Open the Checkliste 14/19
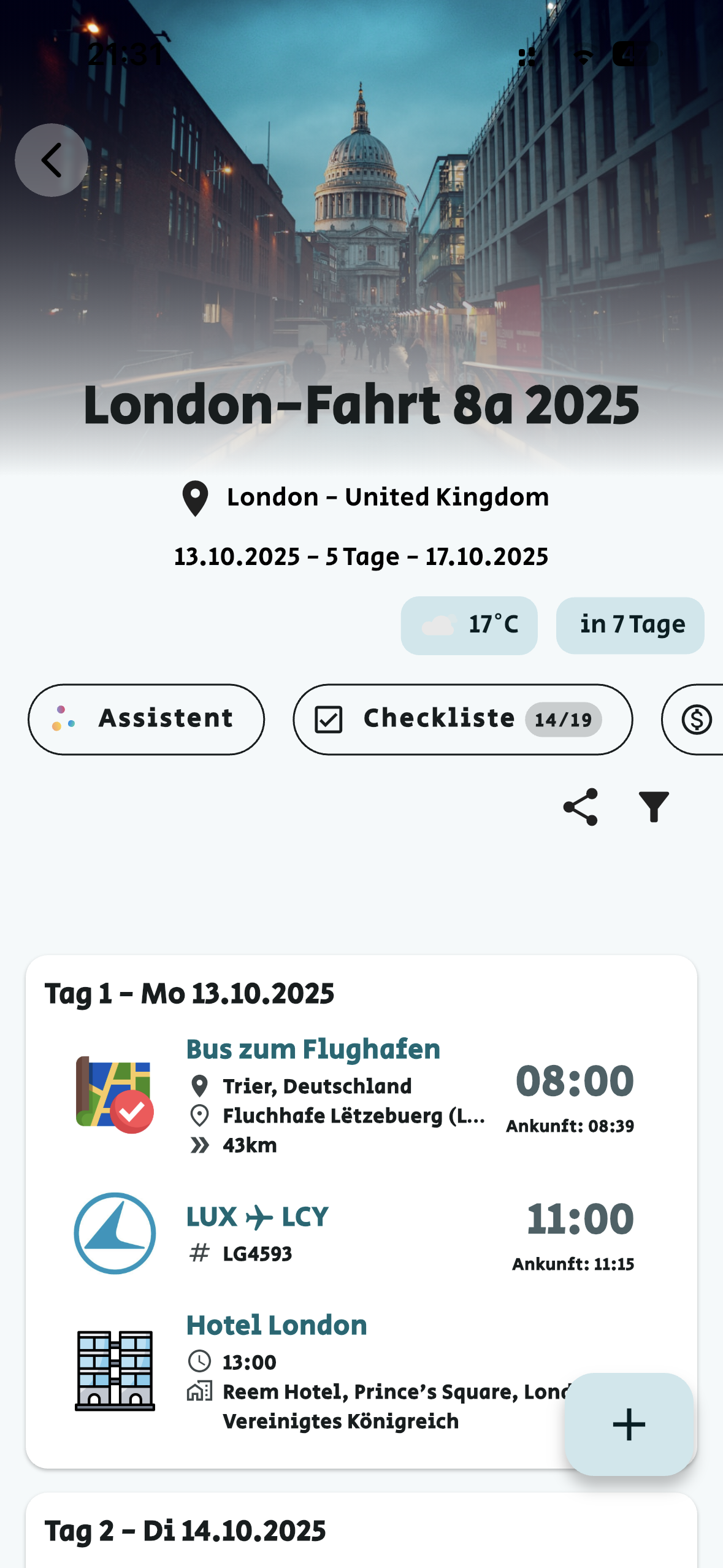Viewport: 723px width, 1568px height. pyautogui.click(x=462, y=719)
